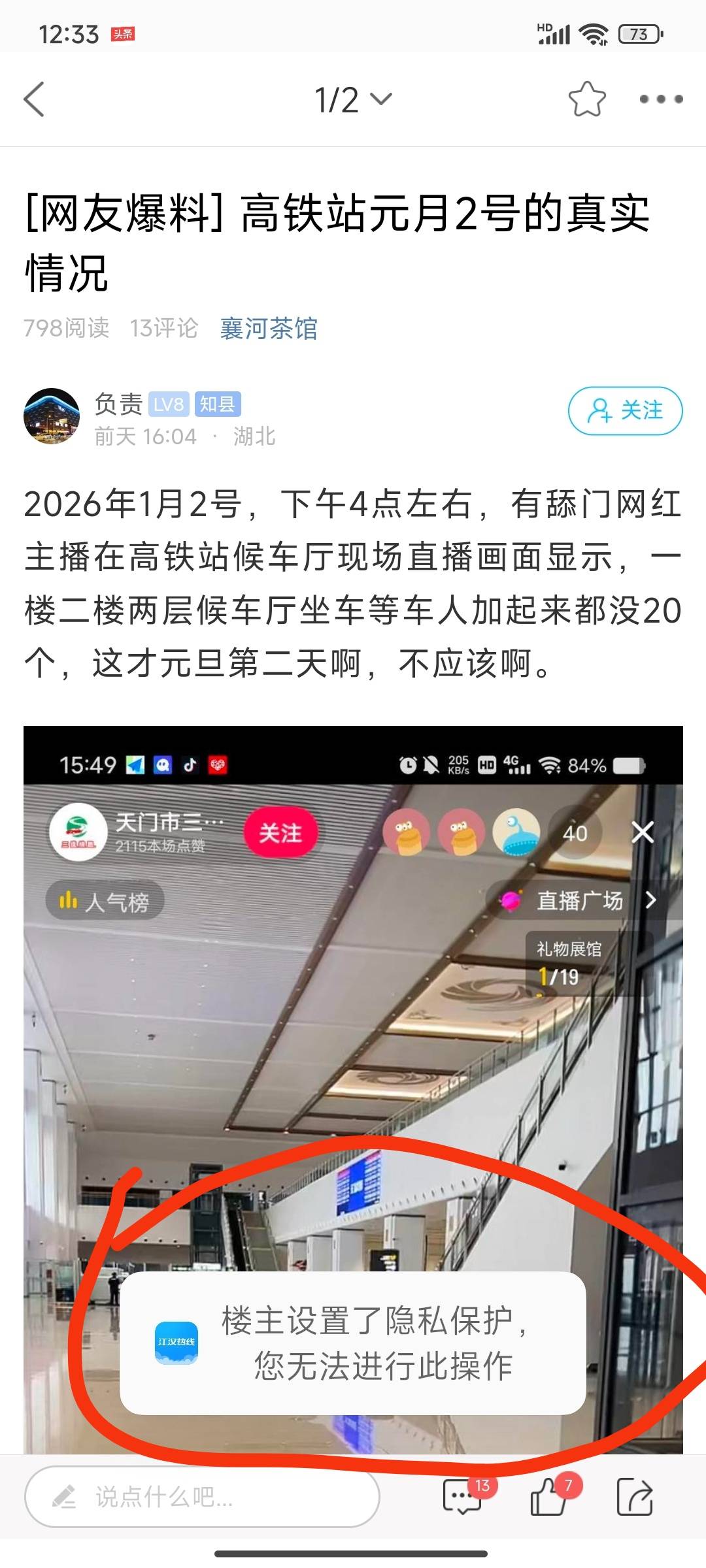Share this post
Image resolution: width=706 pixels, height=1568 pixels.
635,1497
